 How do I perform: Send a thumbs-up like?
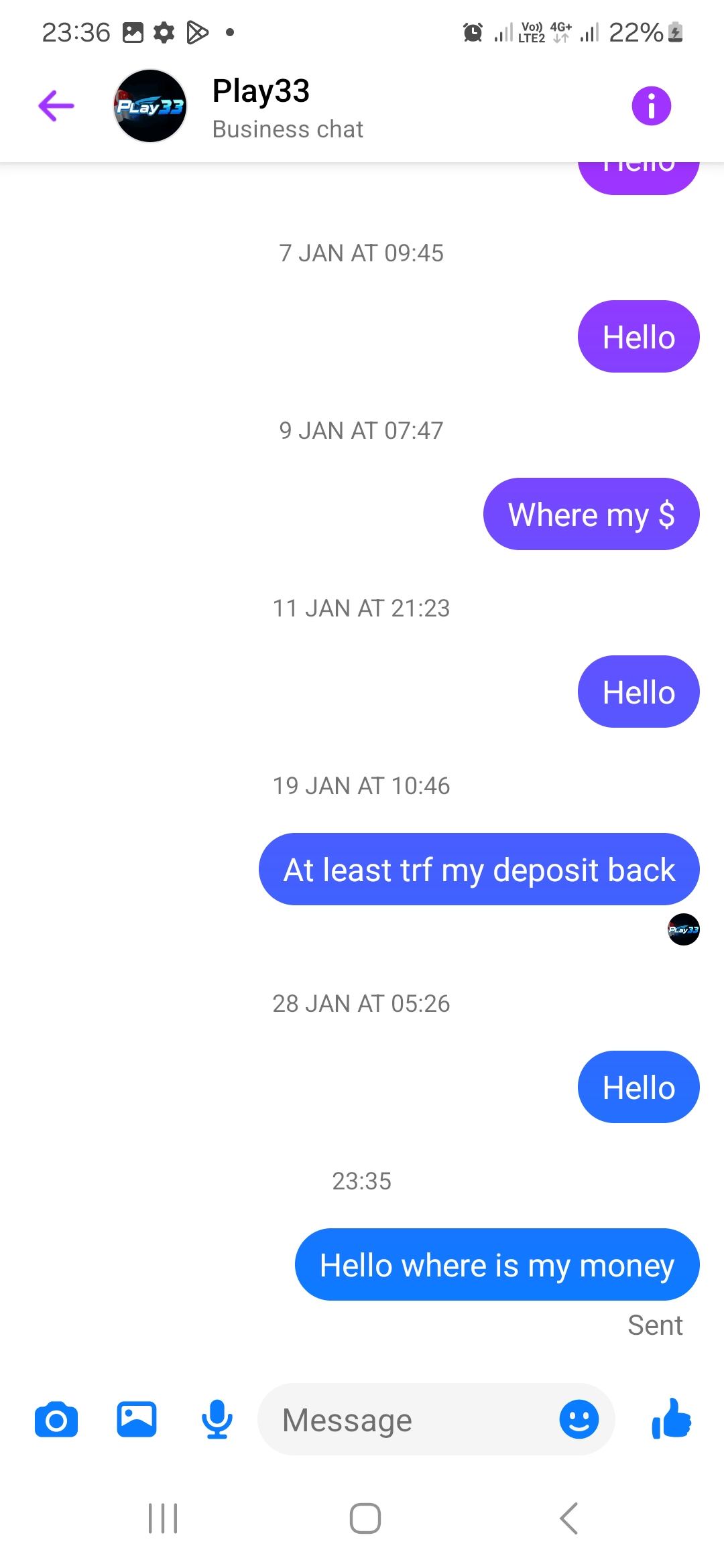pos(671,1419)
